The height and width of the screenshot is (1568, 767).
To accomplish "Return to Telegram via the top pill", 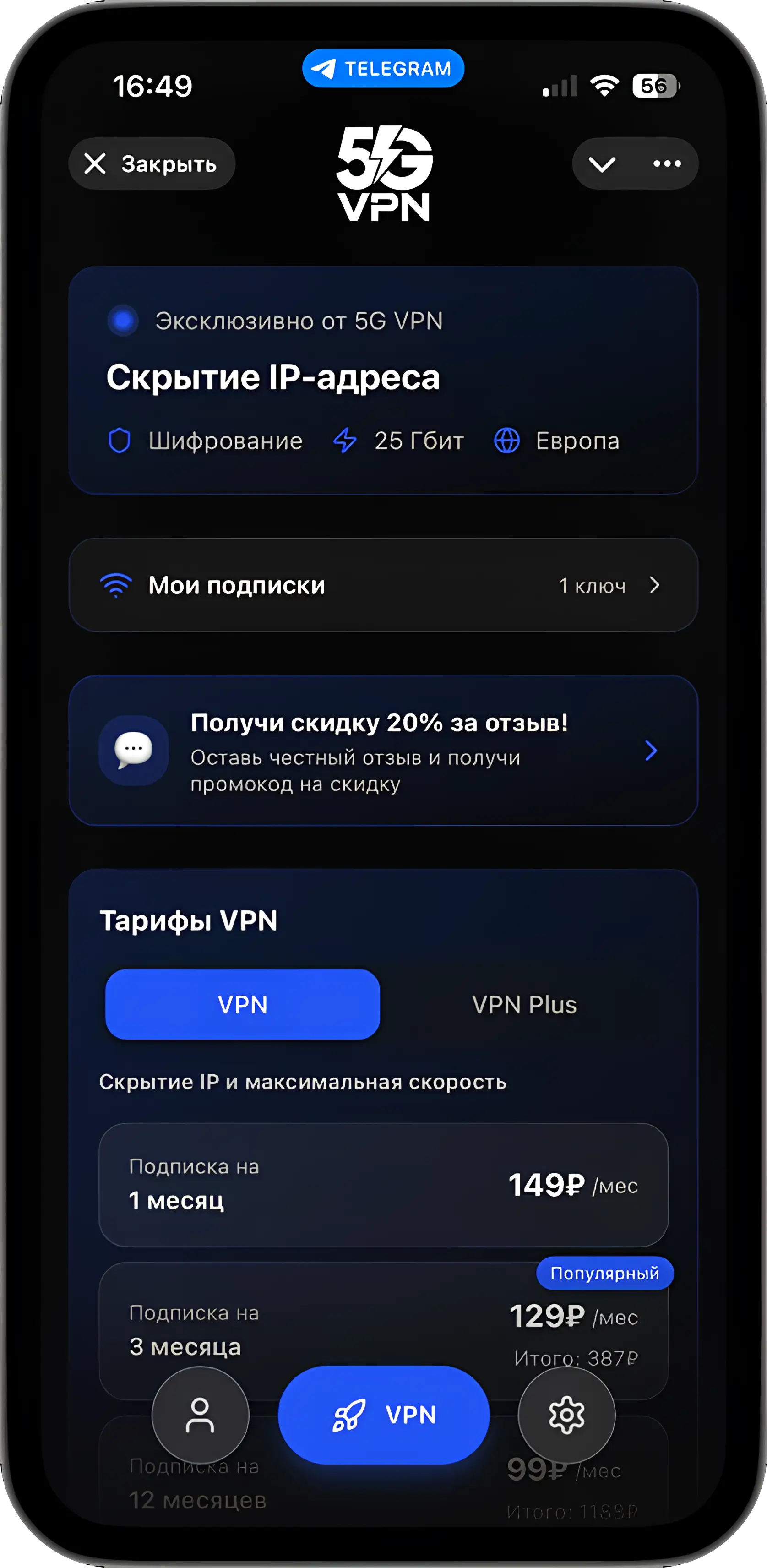I will (383, 69).
